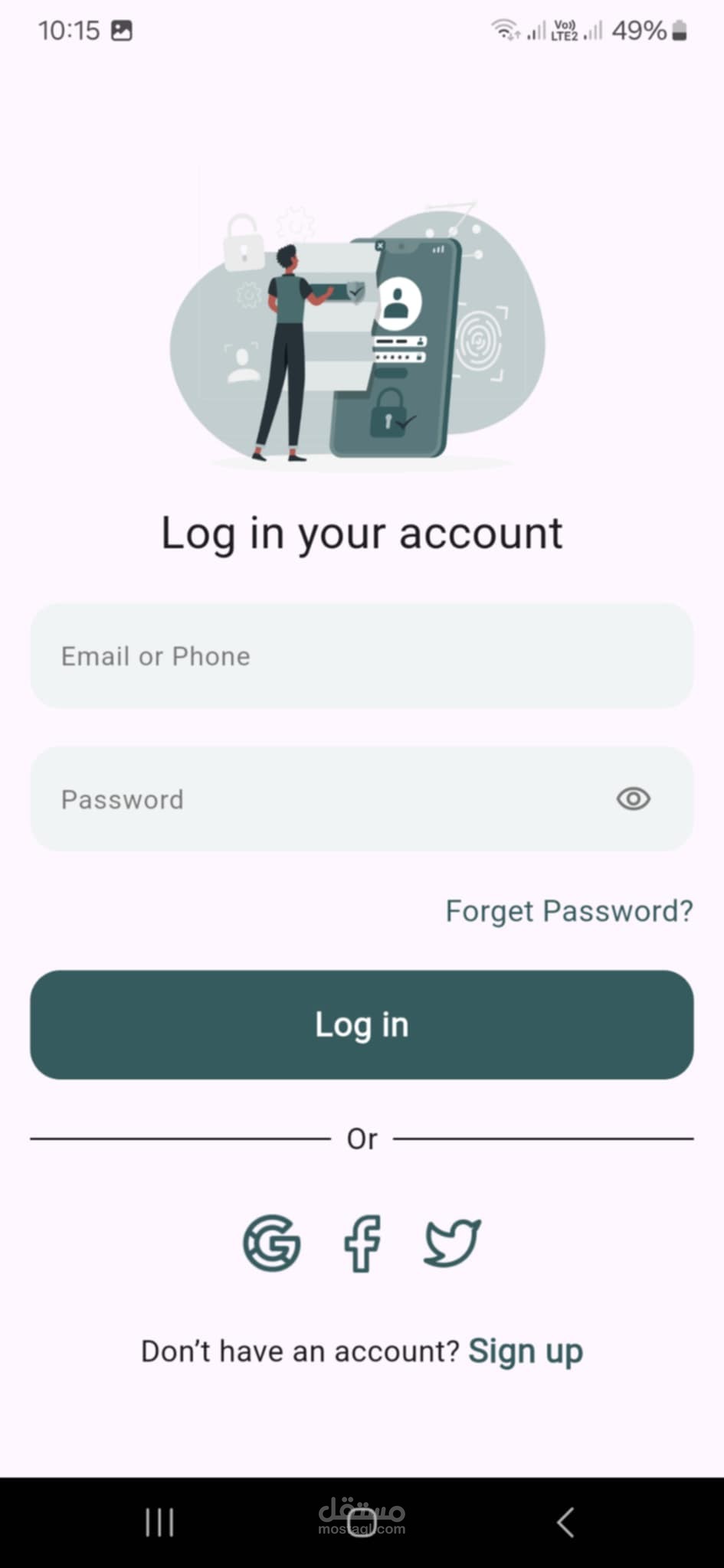724x1568 pixels.
Task: Show password with the eye icon
Action: click(633, 799)
